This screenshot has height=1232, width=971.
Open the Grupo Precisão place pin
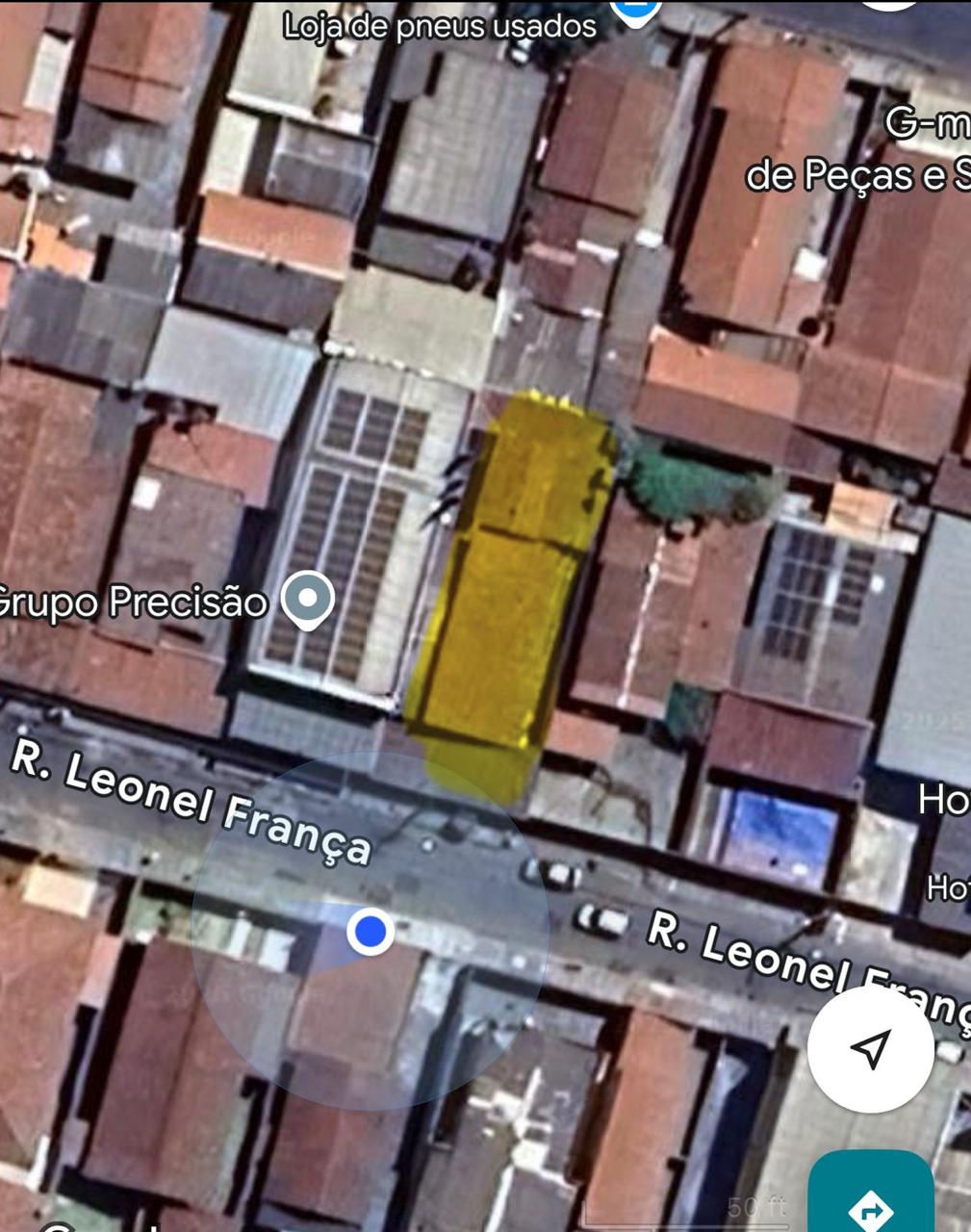(308, 599)
